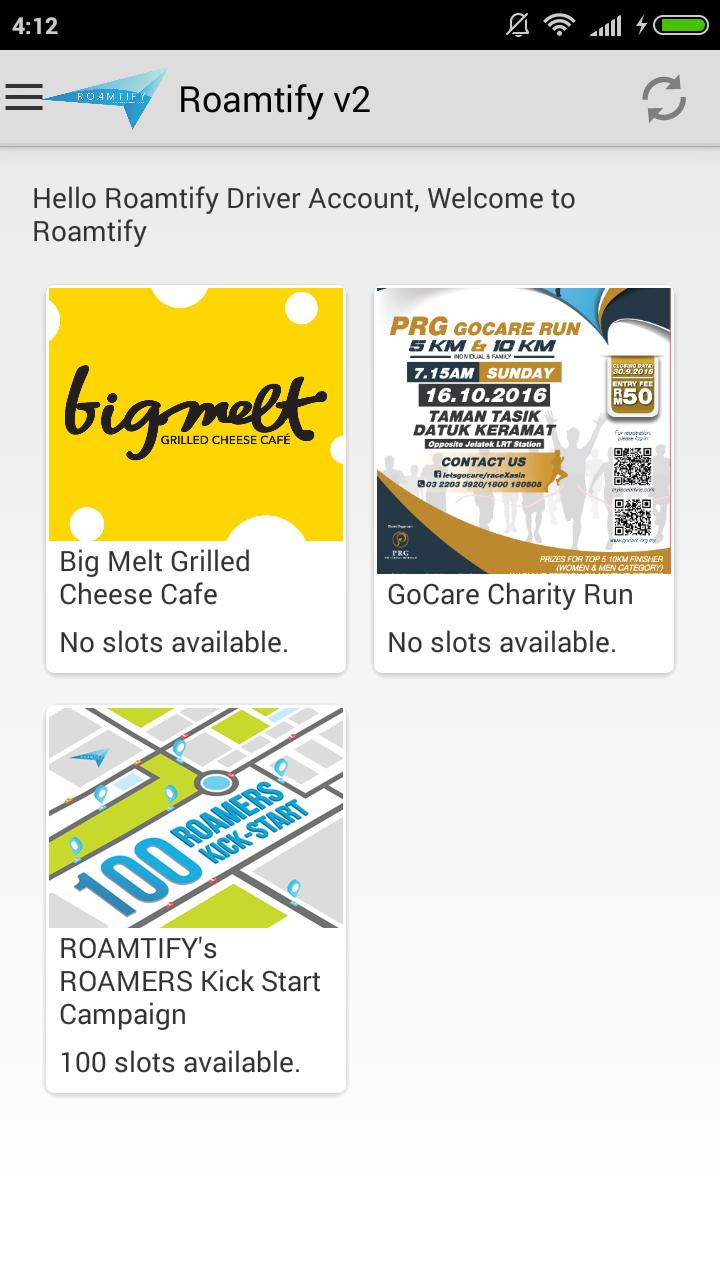The height and width of the screenshot is (1280, 720).
Task: Tap the GoCare Charity Run title text
Action: coord(510,594)
